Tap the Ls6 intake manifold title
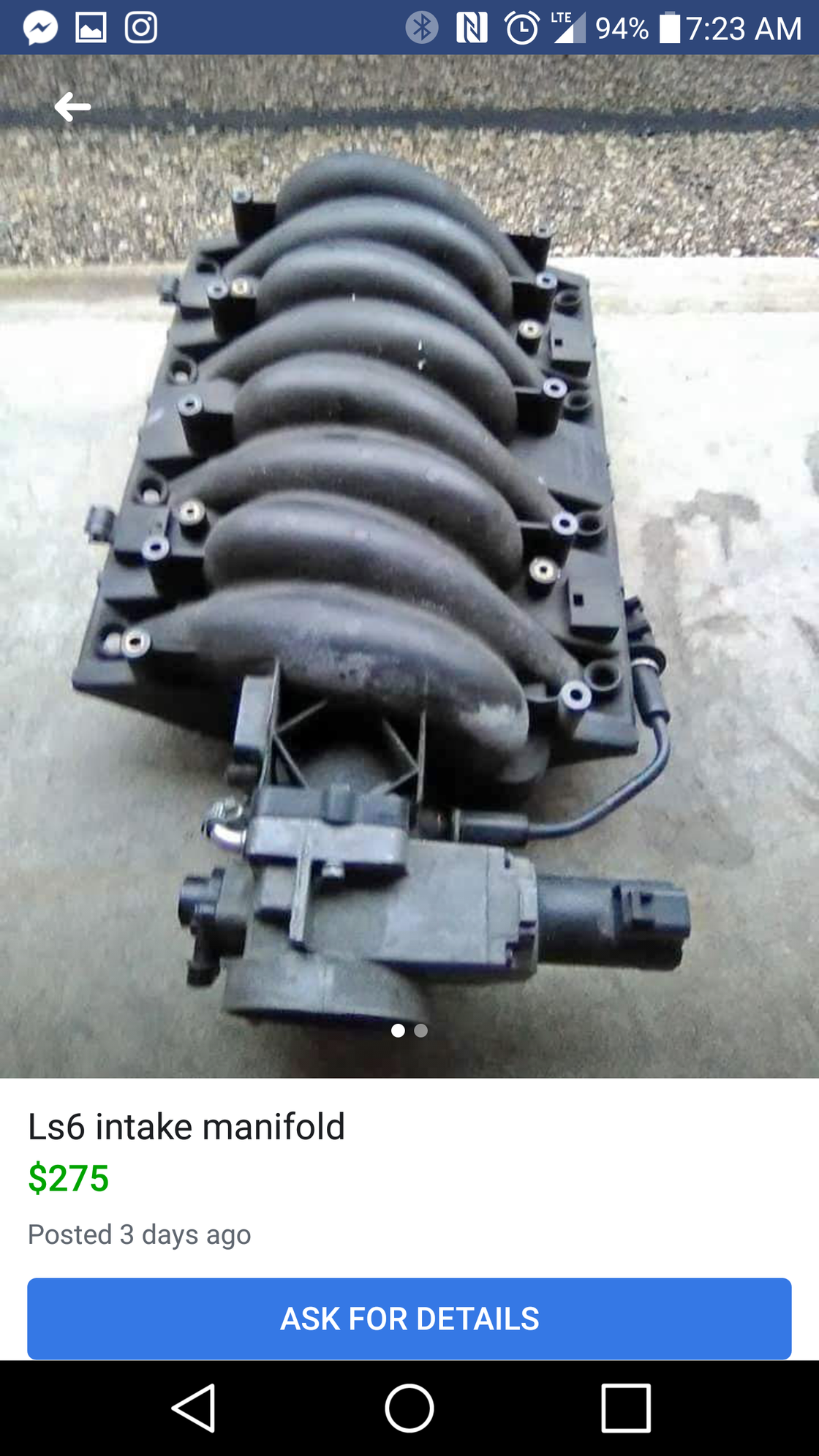This screenshot has width=819, height=1456. pyautogui.click(x=186, y=1127)
